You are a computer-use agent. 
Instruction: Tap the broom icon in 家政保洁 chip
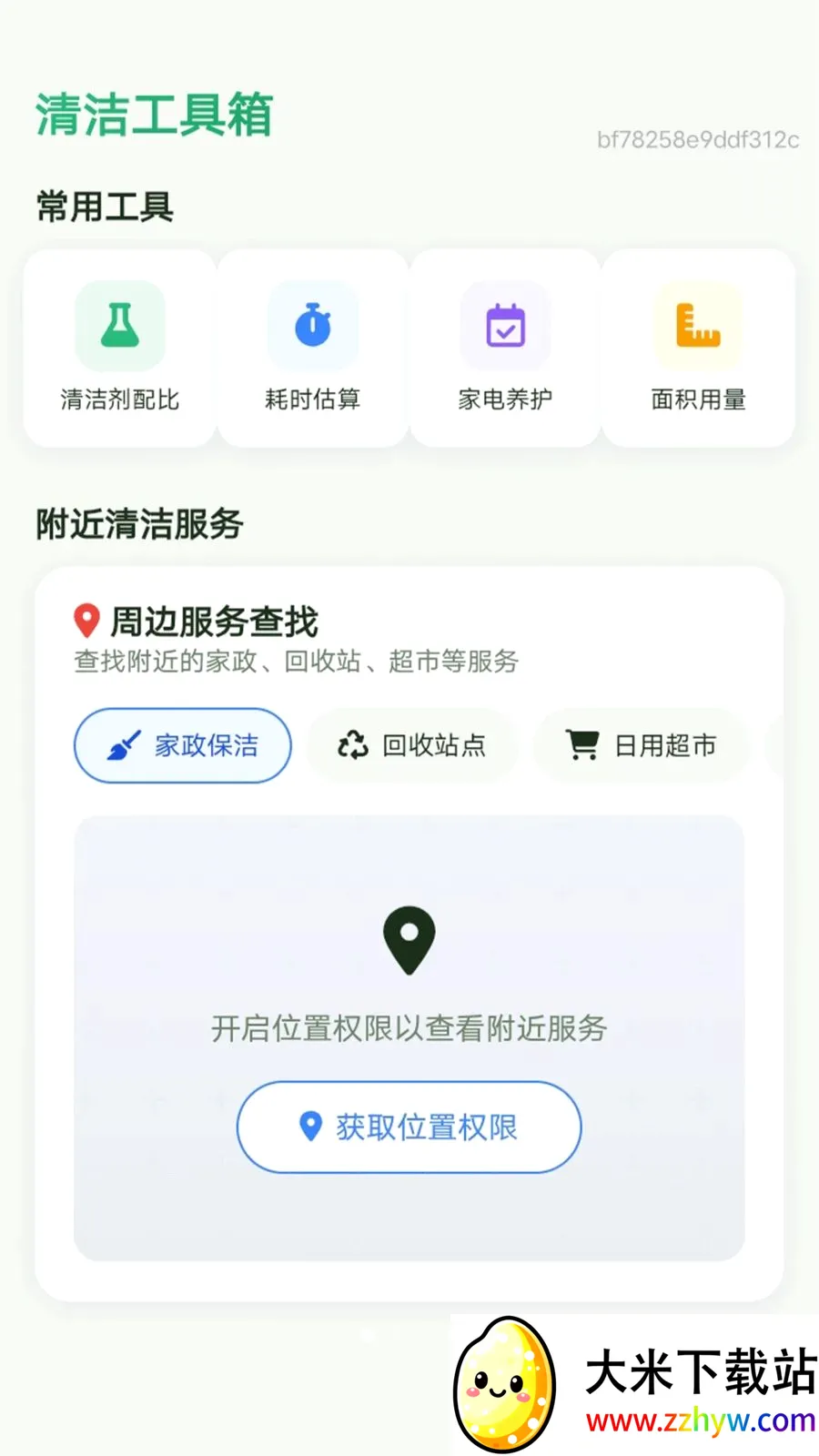pyautogui.click(x=126, y=744)
